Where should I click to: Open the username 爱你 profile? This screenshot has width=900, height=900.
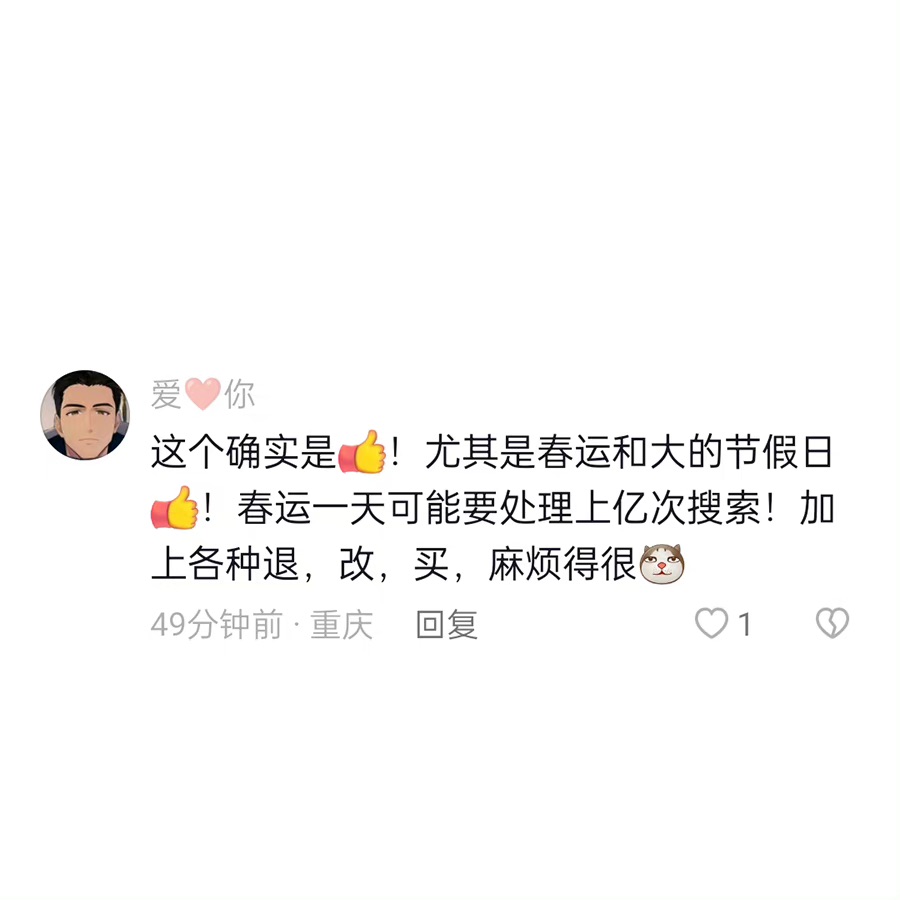tap(203, 395)
